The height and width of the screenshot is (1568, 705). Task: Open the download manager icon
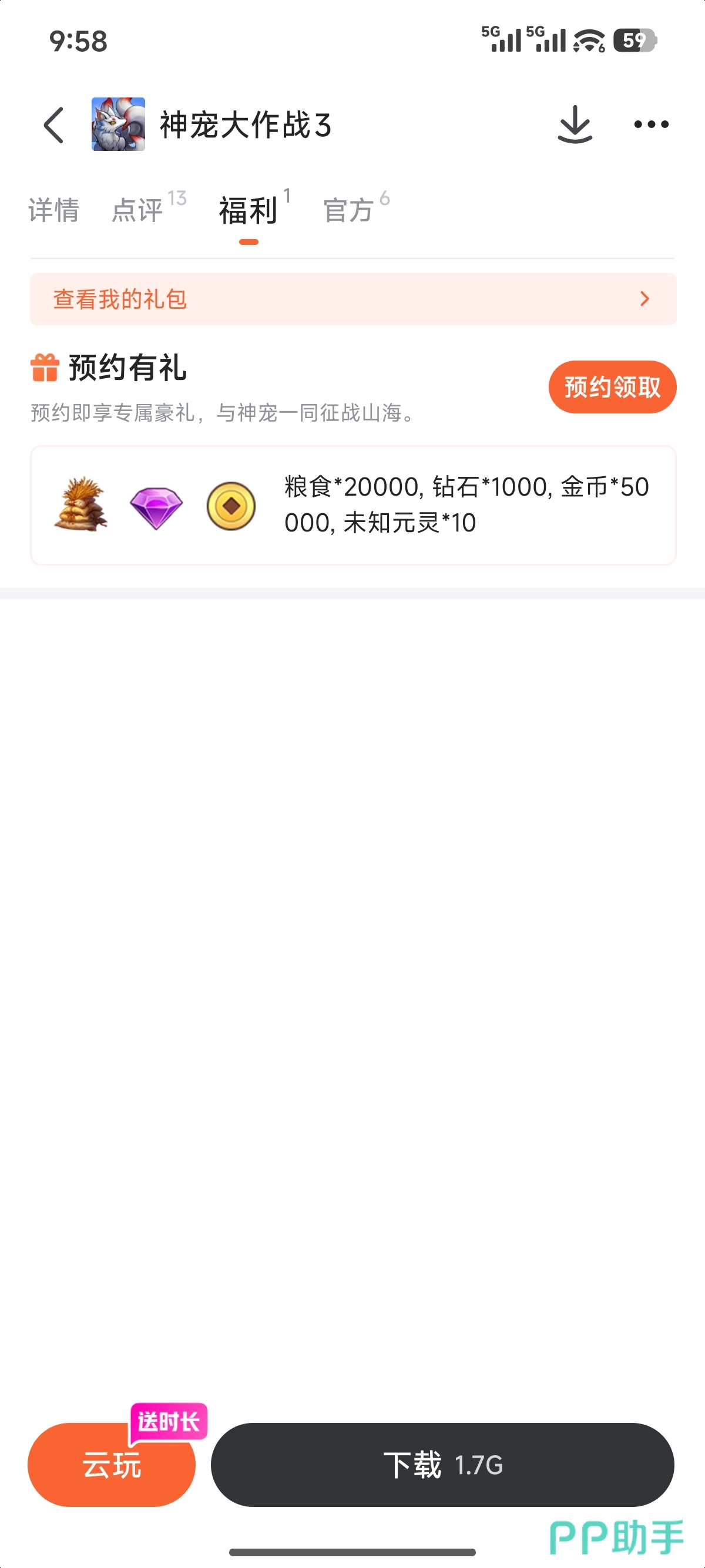(575, 125)
